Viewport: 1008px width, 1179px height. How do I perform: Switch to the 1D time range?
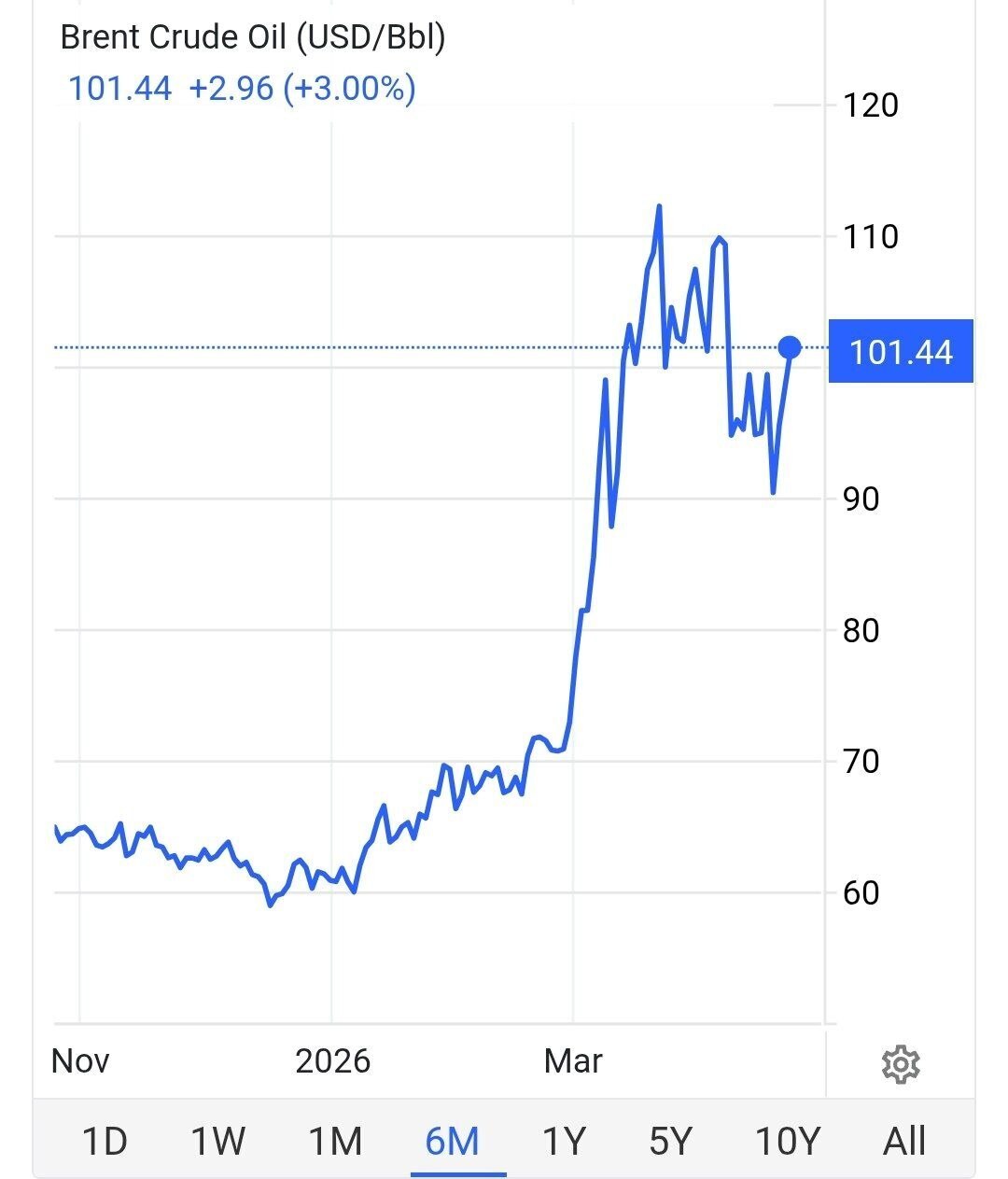tap(105, 1141)
